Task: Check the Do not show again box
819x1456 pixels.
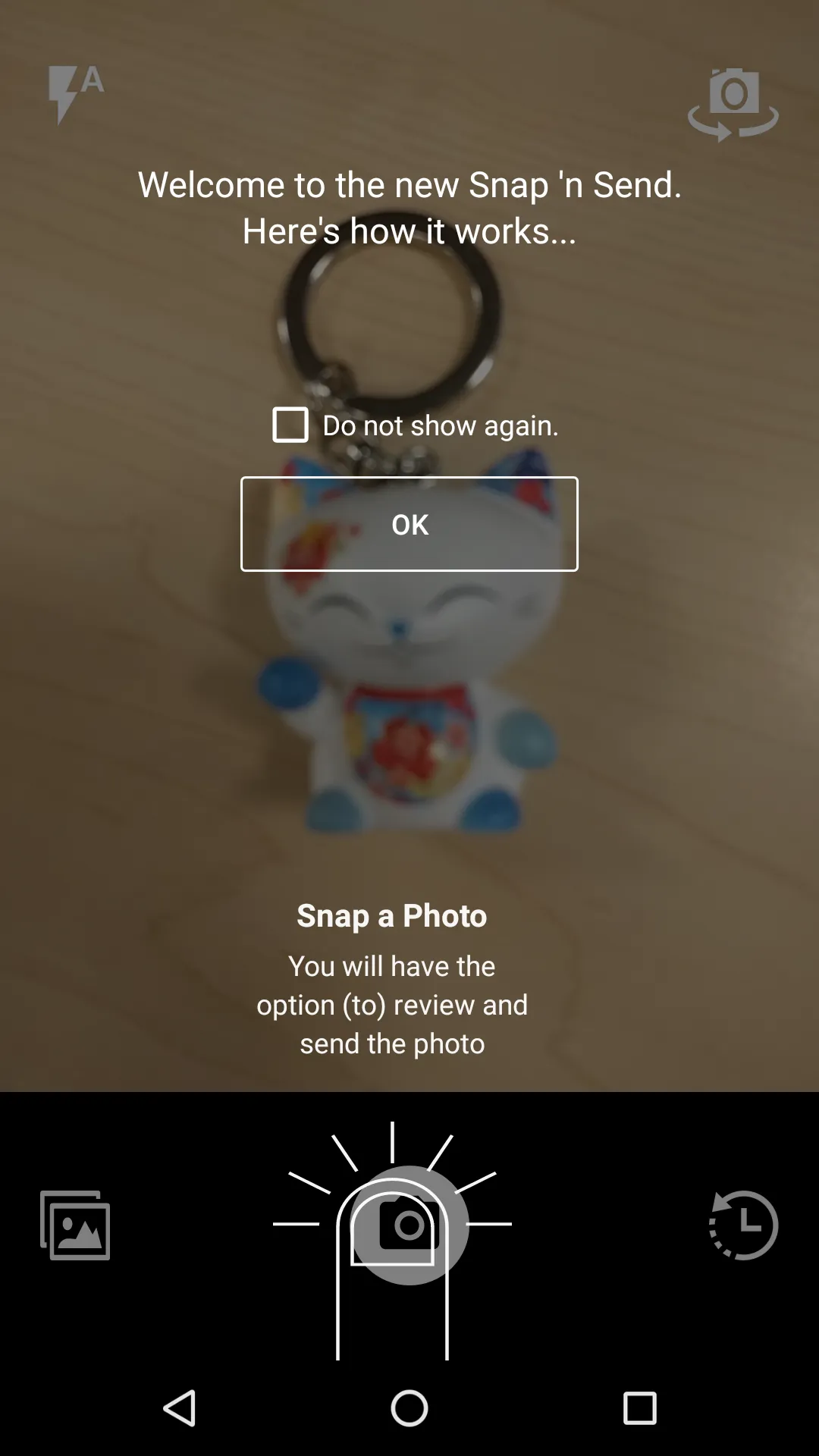Action: tap(290, 425)
